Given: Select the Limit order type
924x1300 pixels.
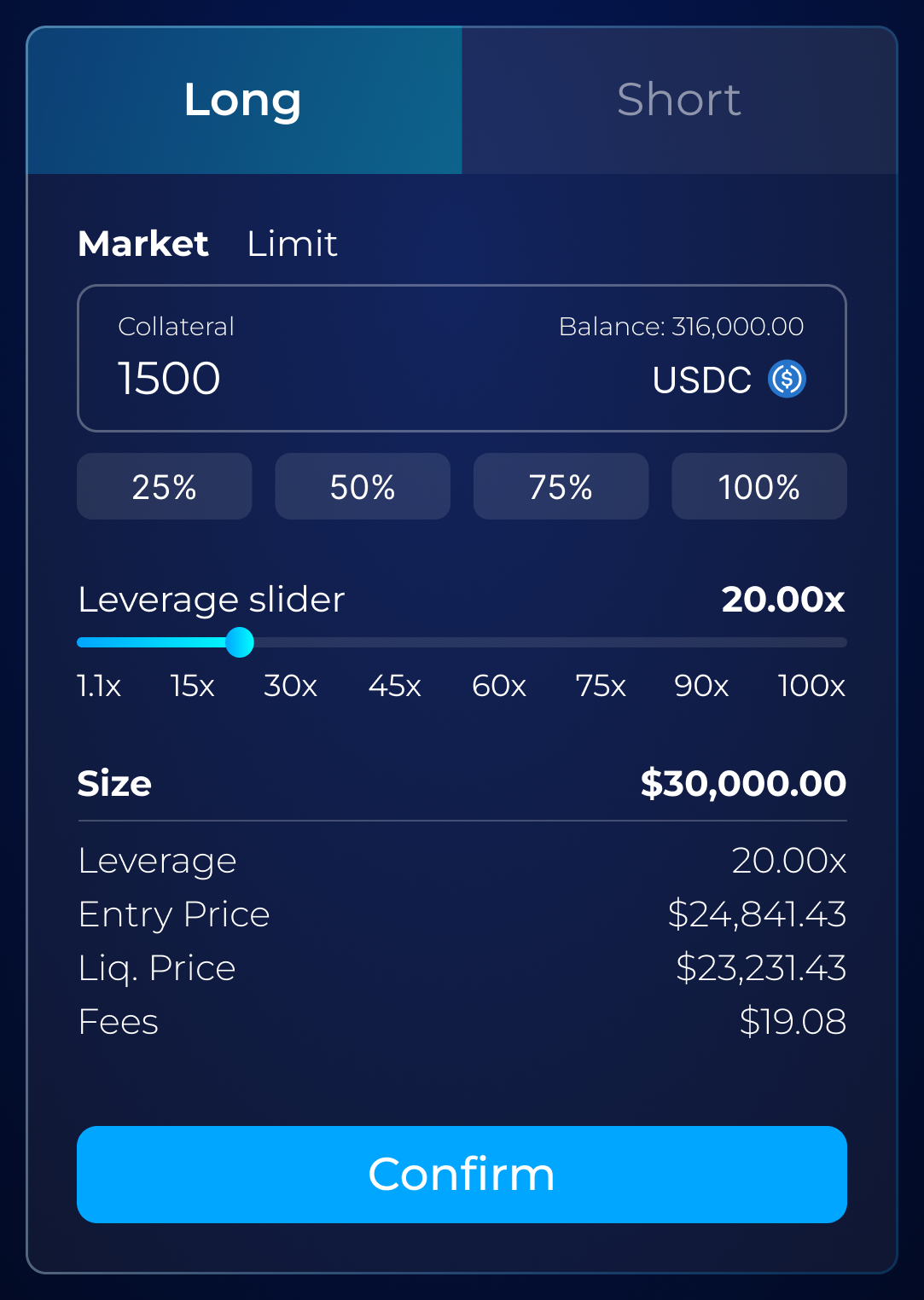Looking at the screenshot, I should pos(292,244).
